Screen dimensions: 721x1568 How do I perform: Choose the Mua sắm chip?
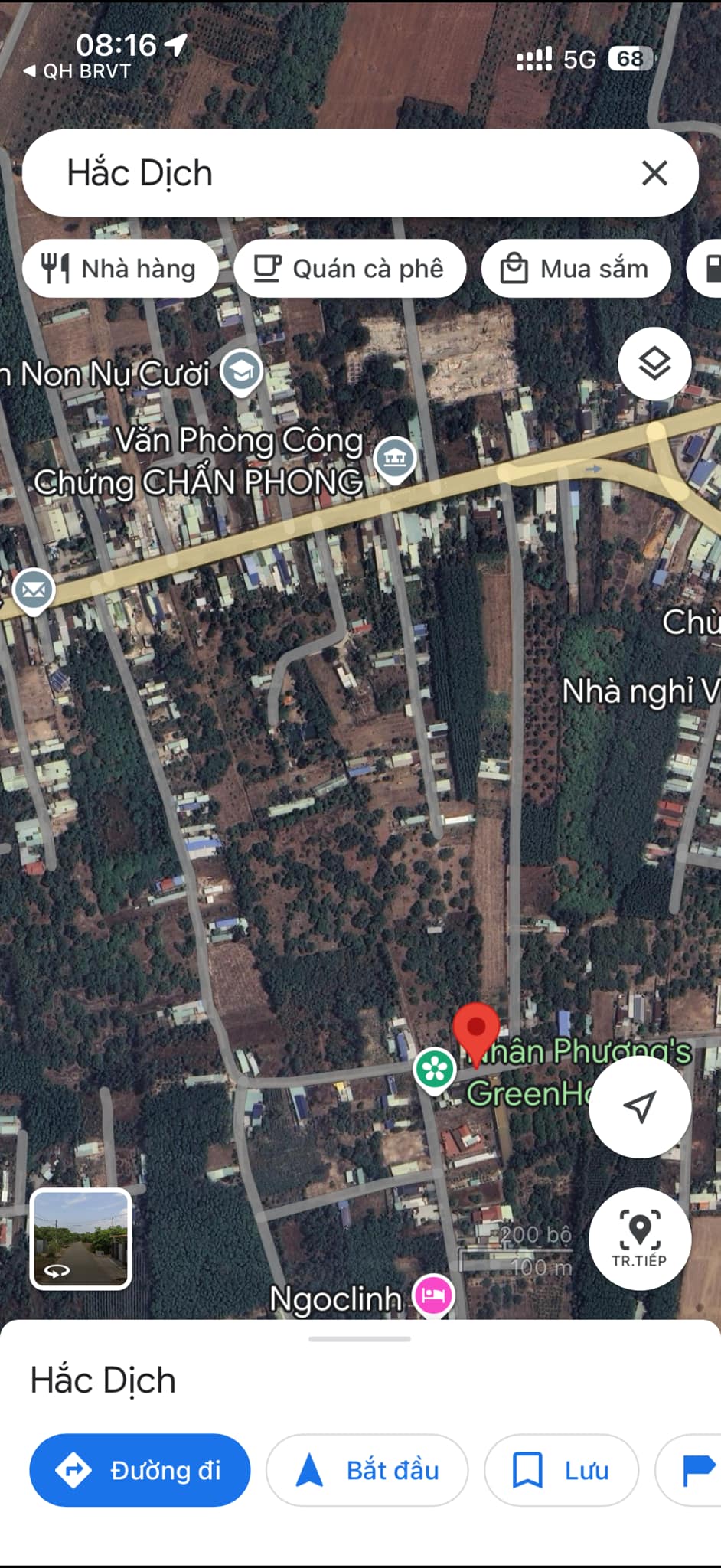click(x=576, y=269)
